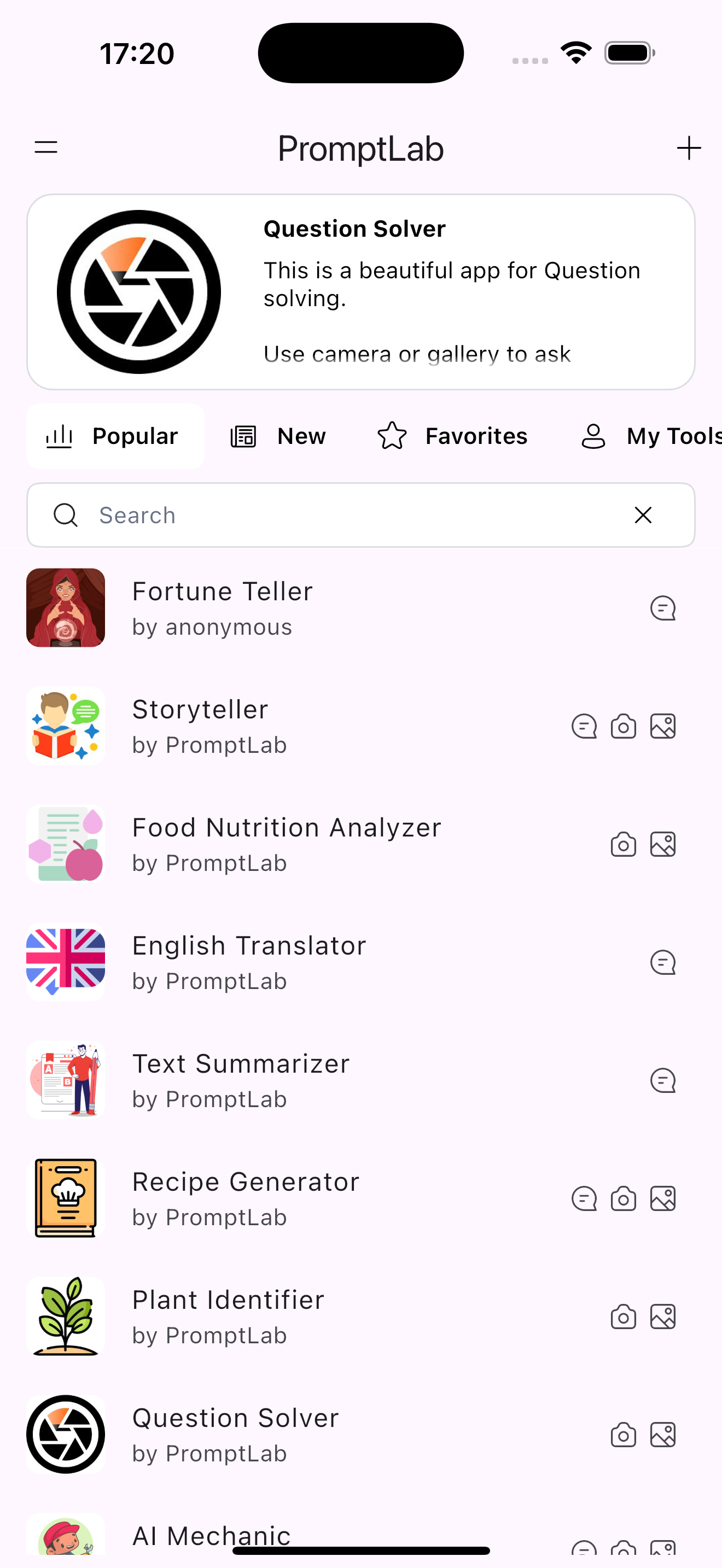This screenshot has width=722, height=1568.
Task: Add a new tool with plus icon
Action: tap(689, 148)
